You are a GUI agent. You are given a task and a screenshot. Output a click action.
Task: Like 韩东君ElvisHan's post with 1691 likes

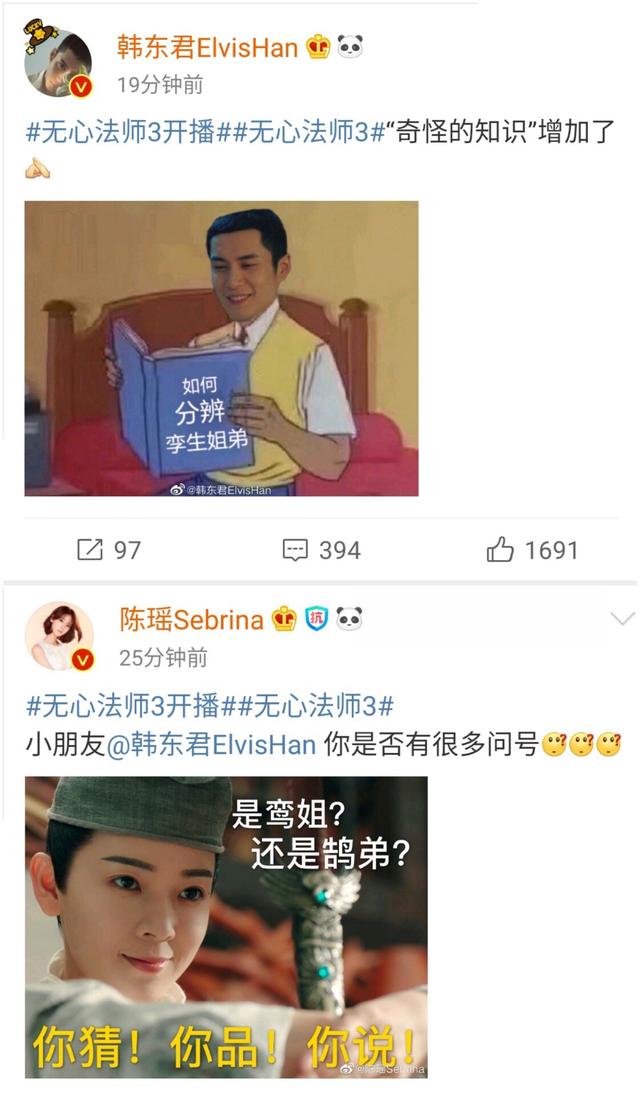(532, 549)
